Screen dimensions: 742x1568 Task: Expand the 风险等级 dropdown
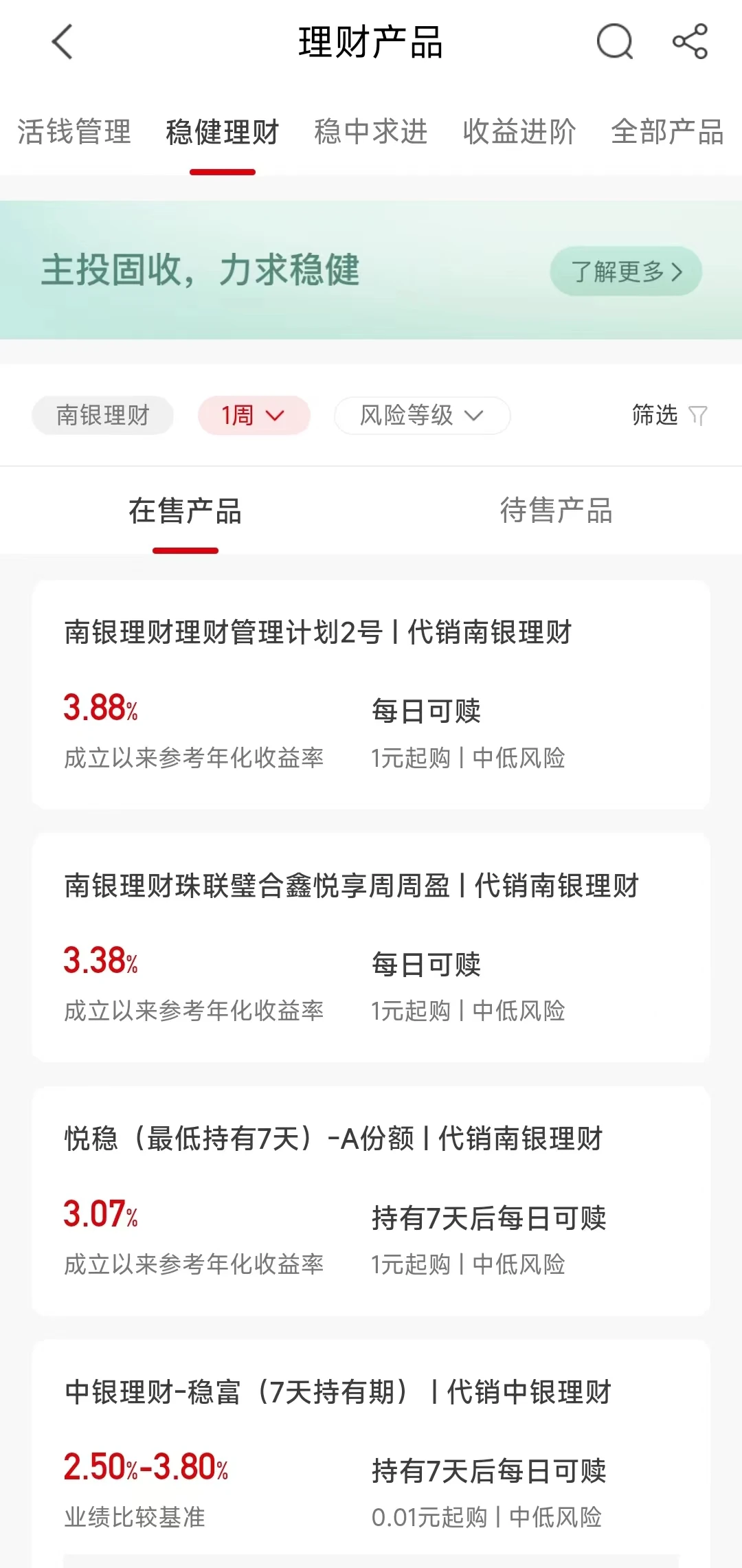click(x=422, y=415)
